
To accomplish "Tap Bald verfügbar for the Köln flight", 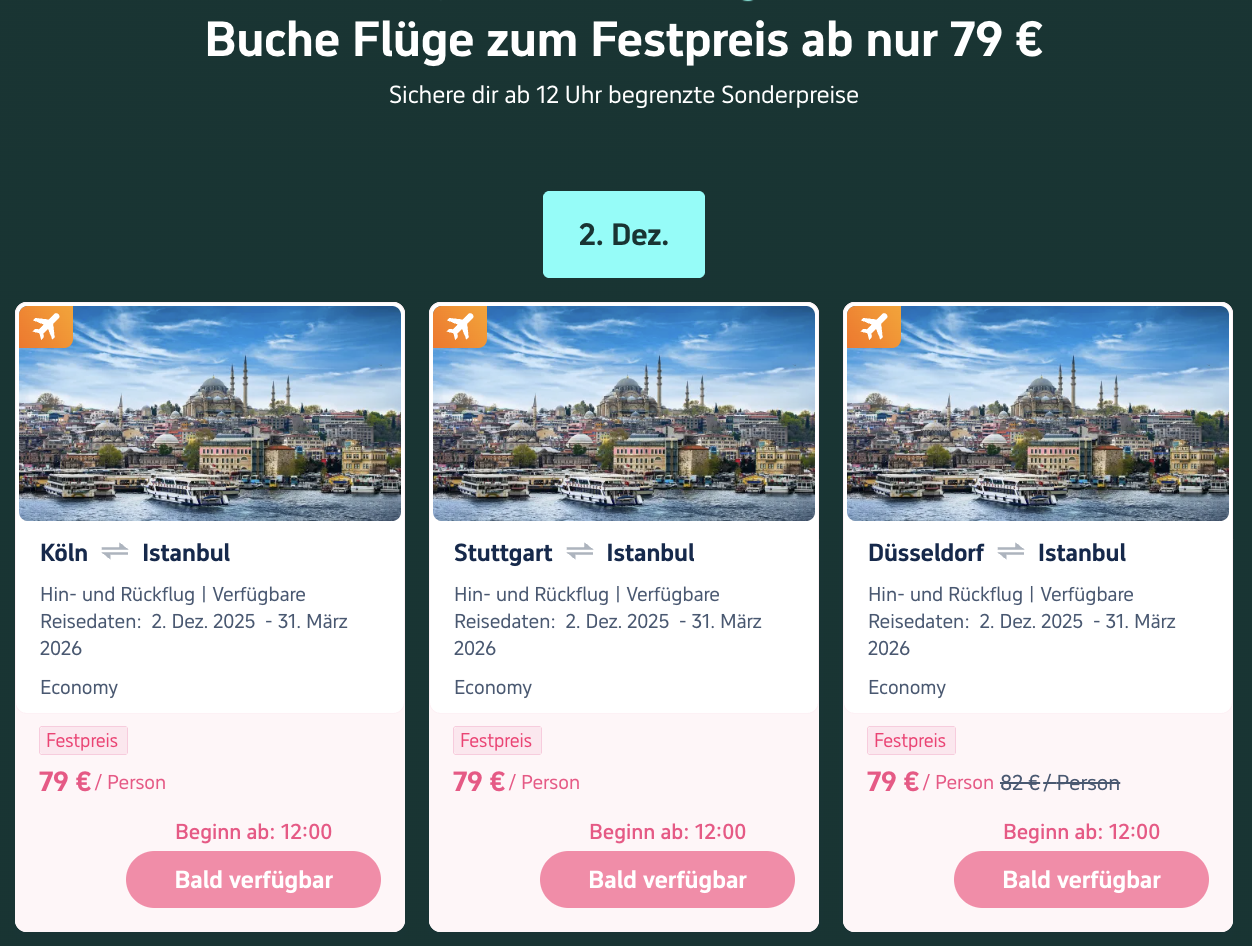I will point(253,880).
